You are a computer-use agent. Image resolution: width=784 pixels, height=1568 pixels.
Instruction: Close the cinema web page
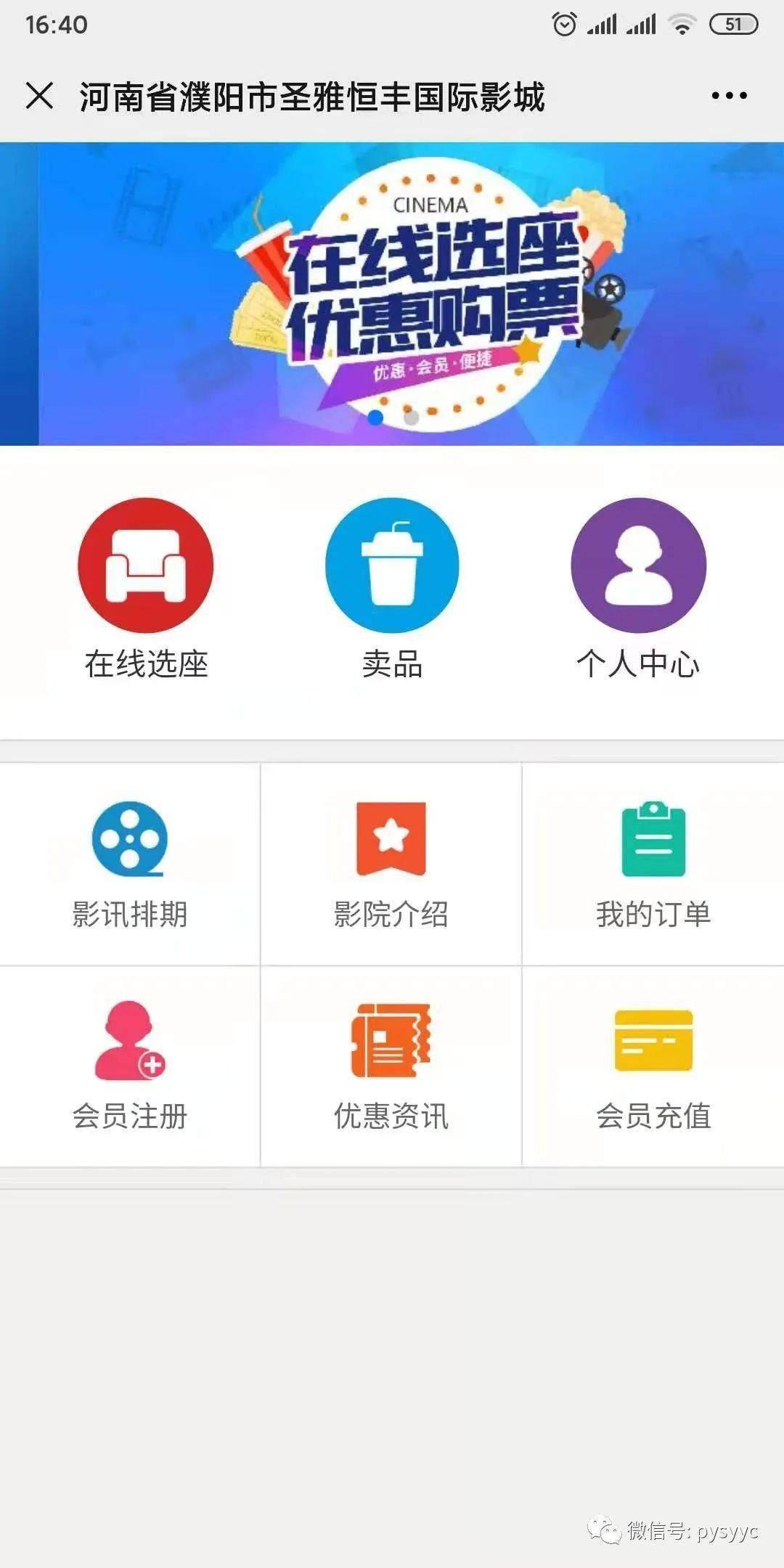(39, 96)
